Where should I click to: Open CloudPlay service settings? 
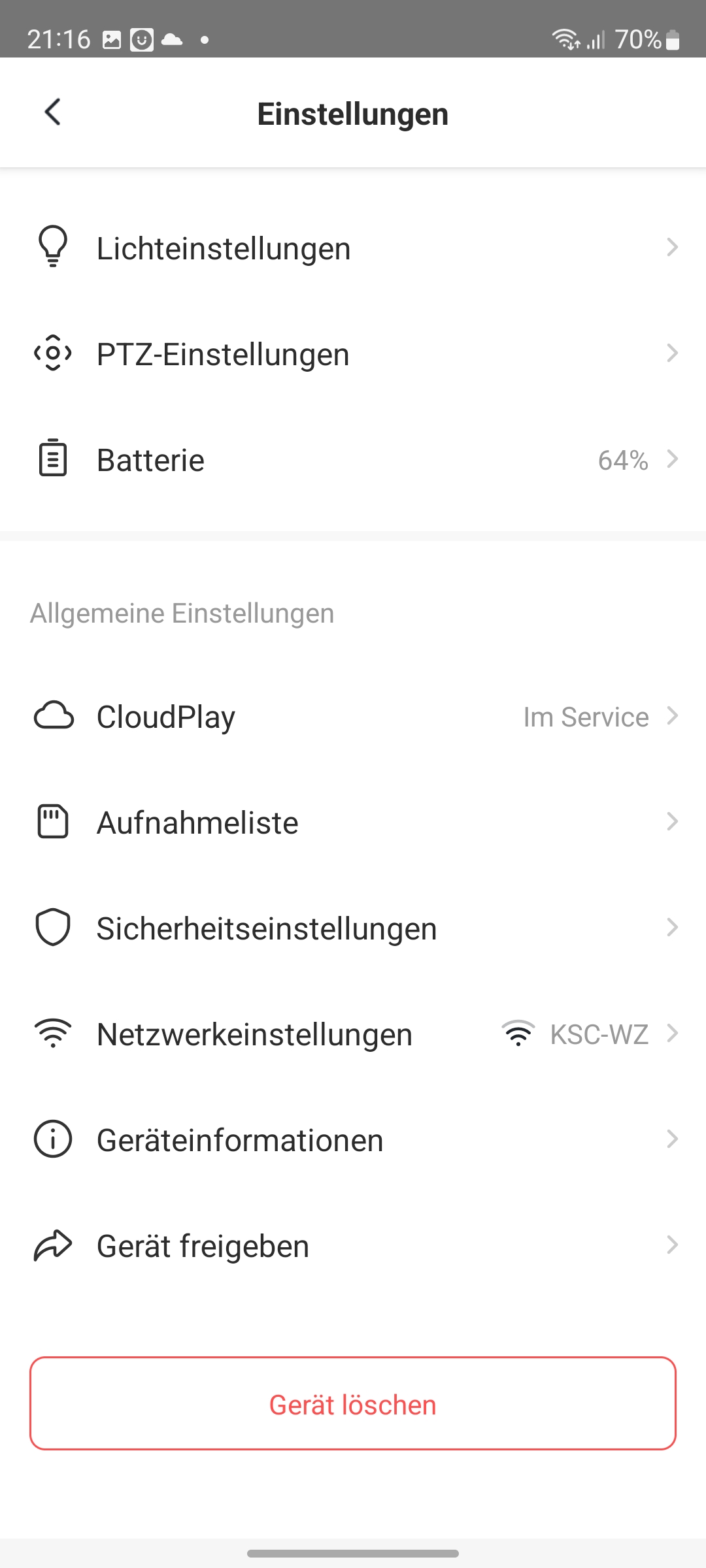tap(353, 717)
